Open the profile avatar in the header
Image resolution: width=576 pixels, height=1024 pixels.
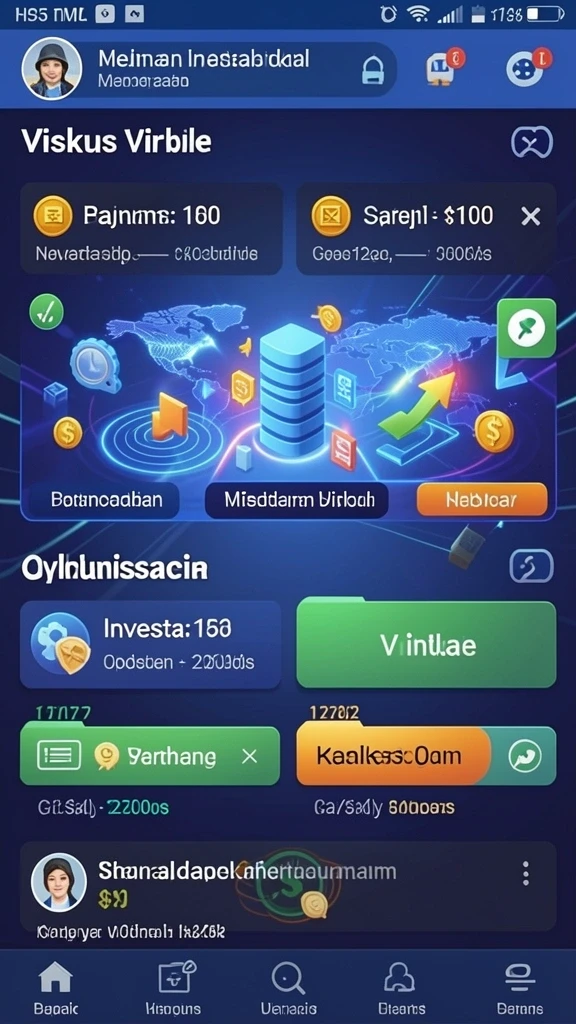[52, 69]
